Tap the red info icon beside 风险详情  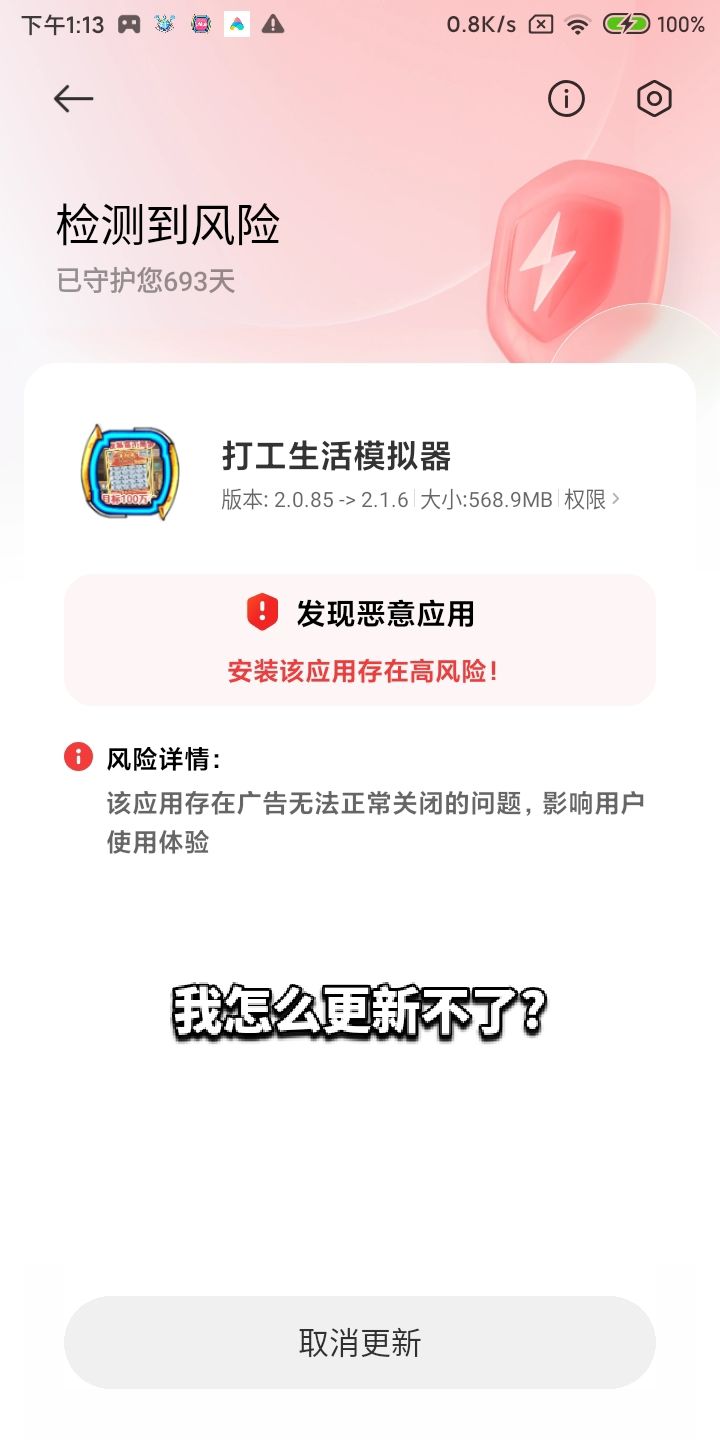(78, 757)
